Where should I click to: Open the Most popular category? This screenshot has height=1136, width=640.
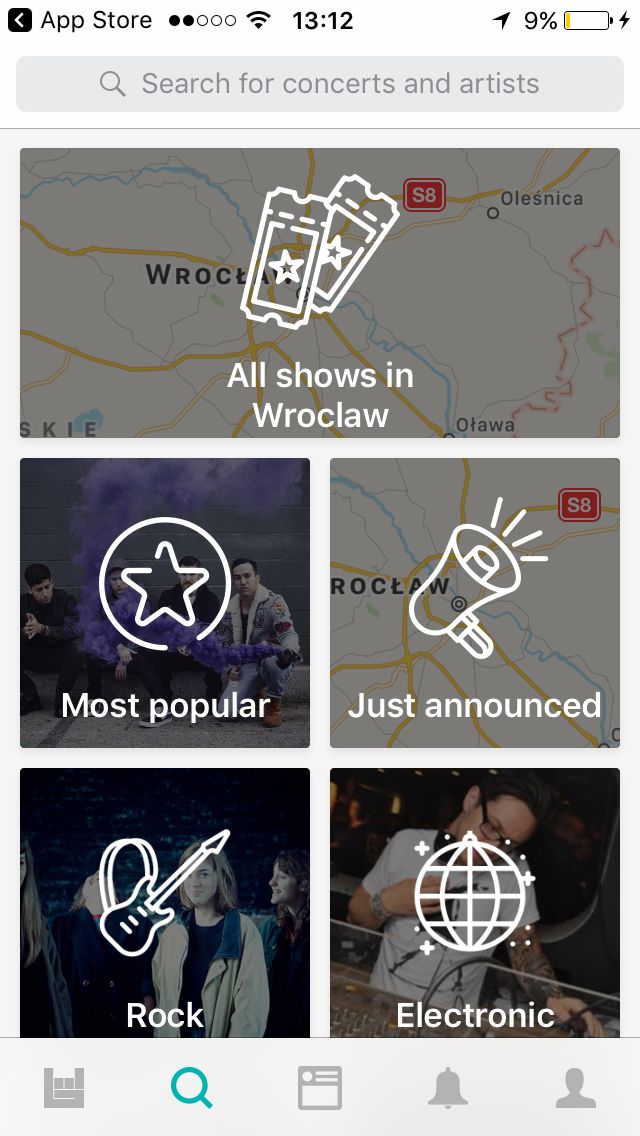[x=165, y=603]
